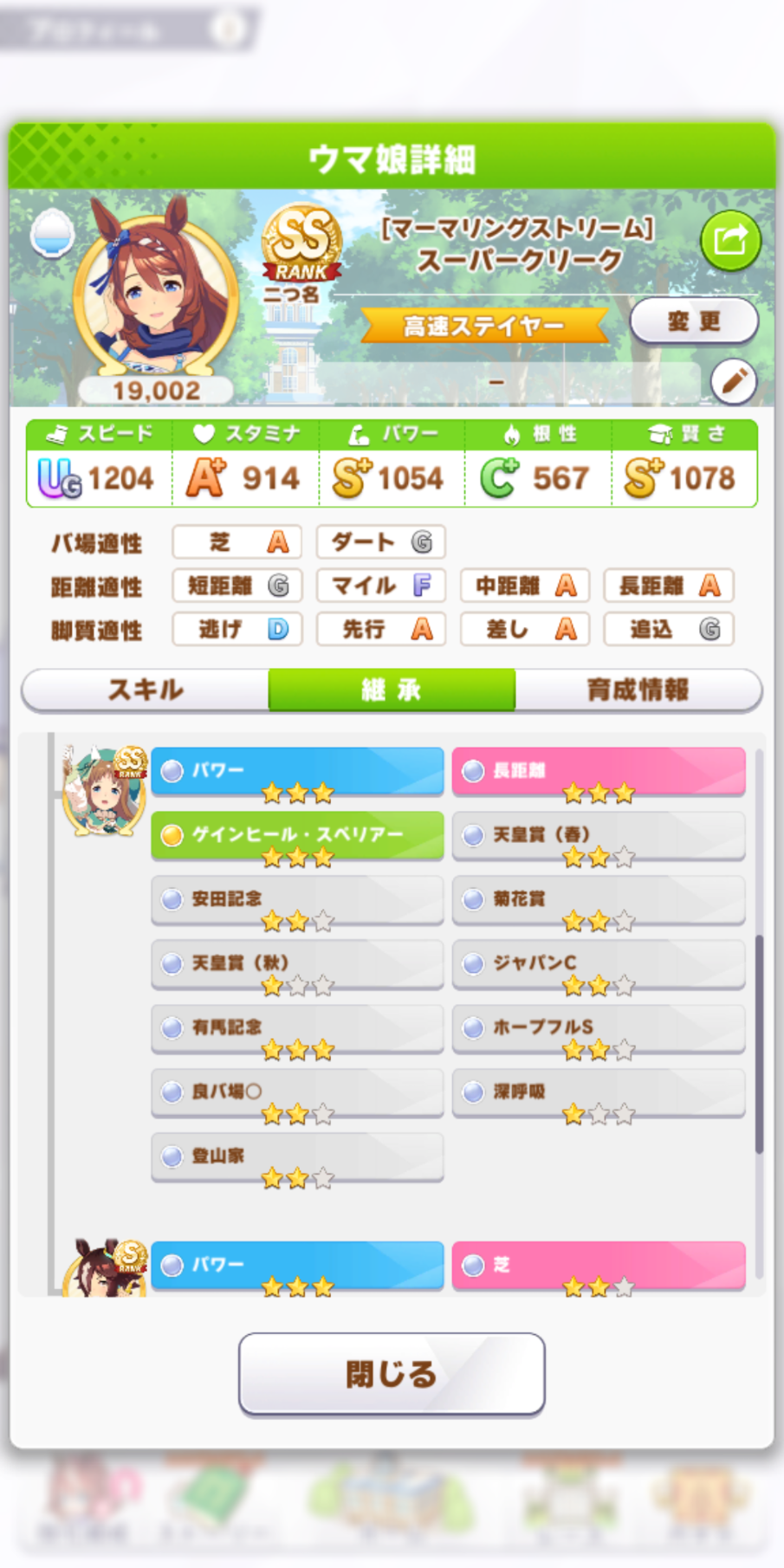Open the 育成情報 tab
Viewport: 784px width, 1568px height.
tap(638, 690)
